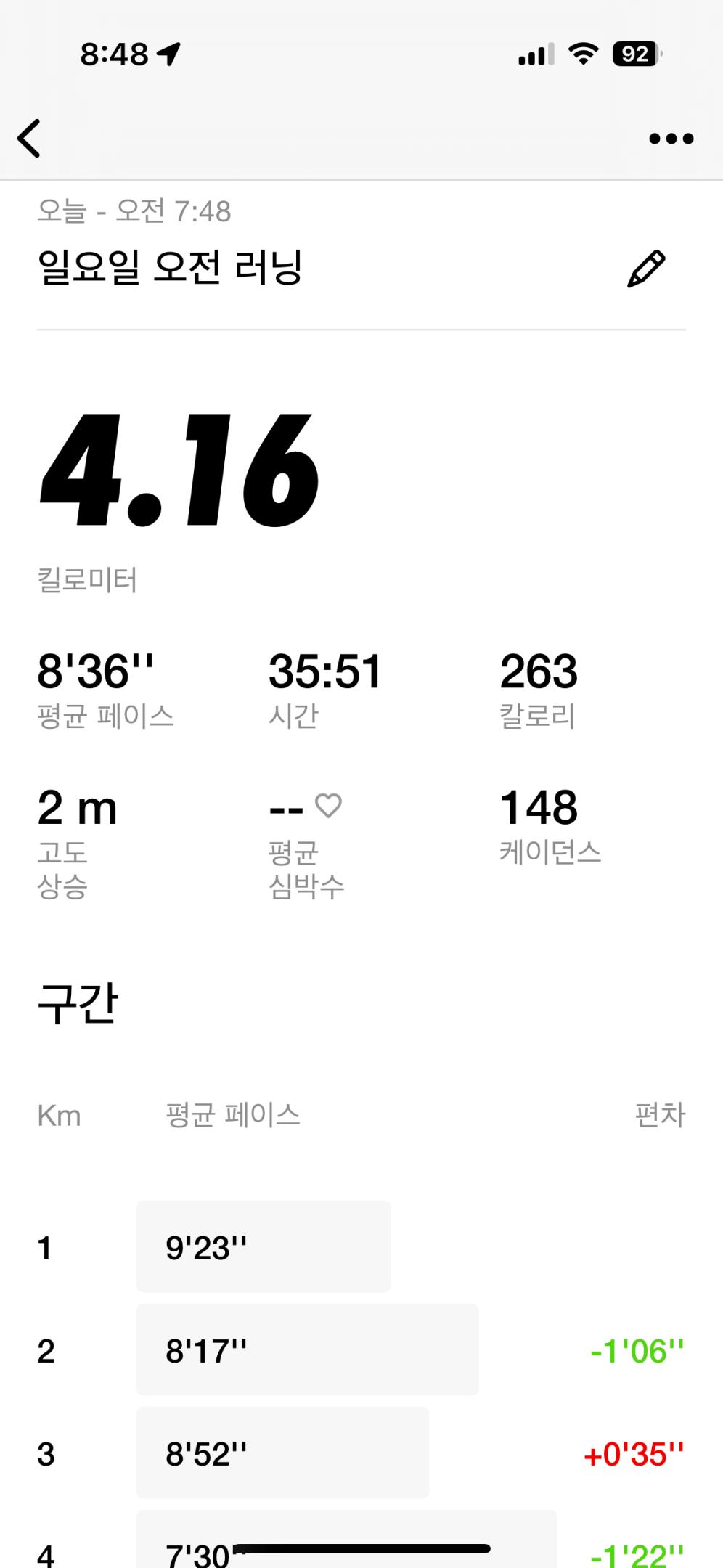Go back using the top-left arrow

pos(29,138)
